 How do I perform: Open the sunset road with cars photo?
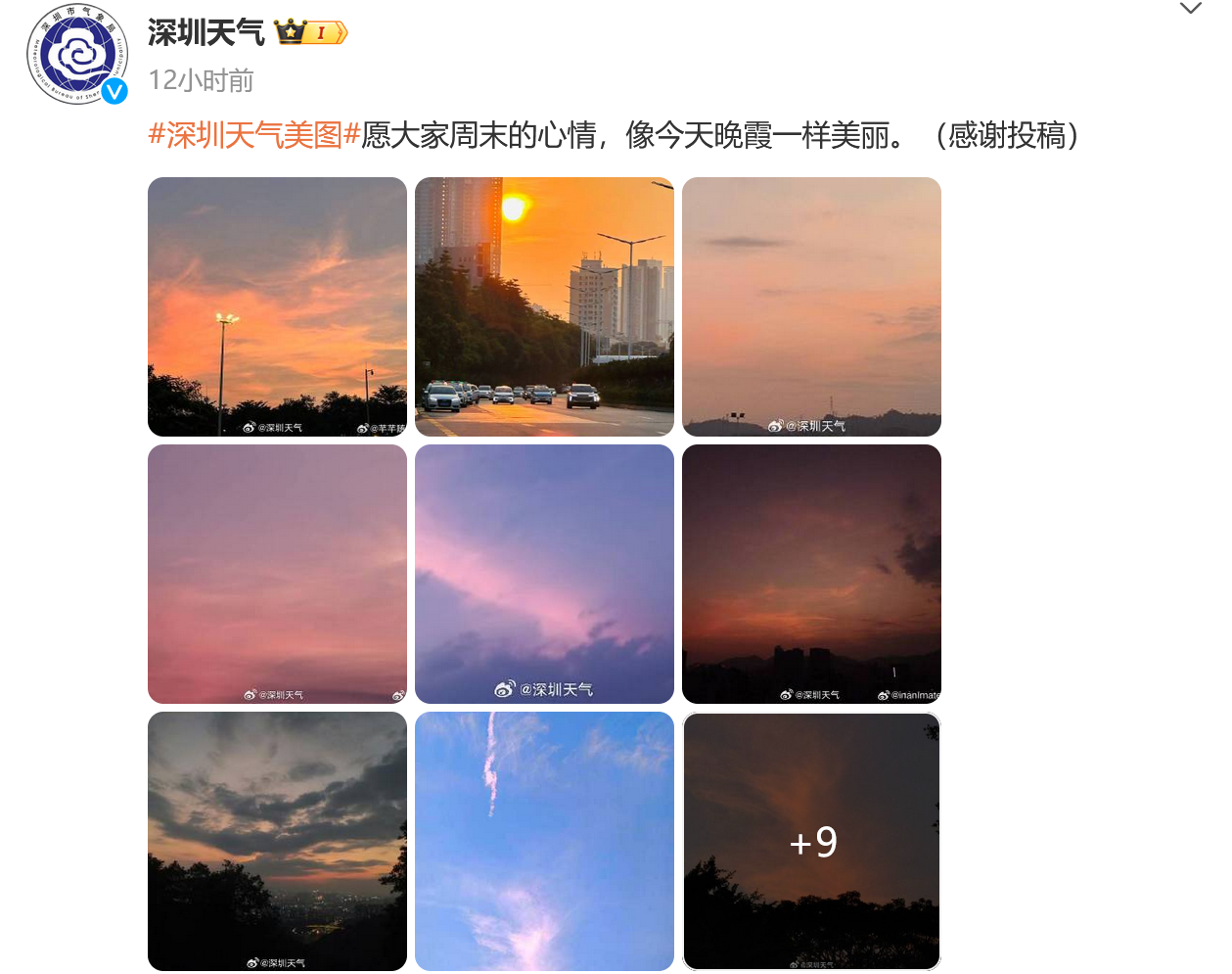click(x=544, y=306)
